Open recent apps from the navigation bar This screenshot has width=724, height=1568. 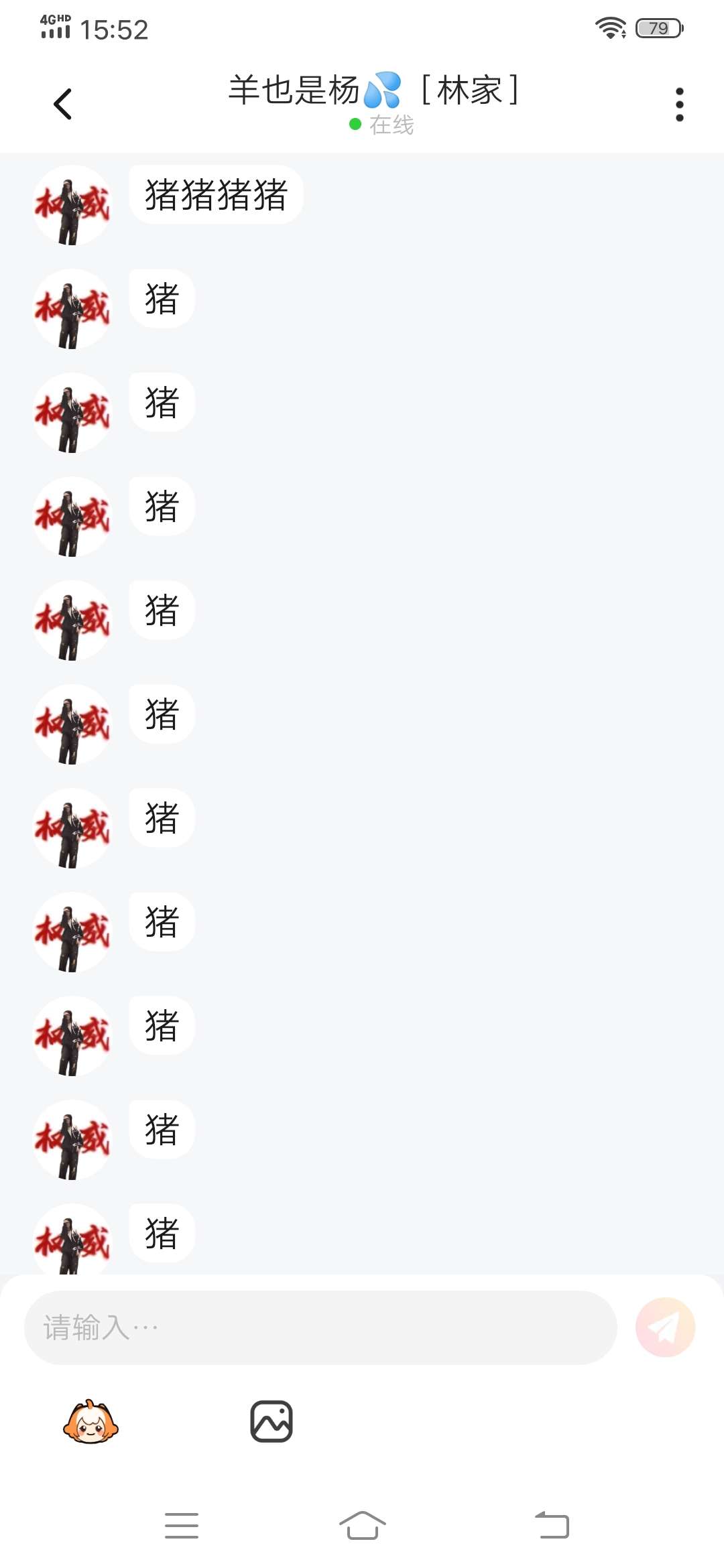pos(182,1526)
